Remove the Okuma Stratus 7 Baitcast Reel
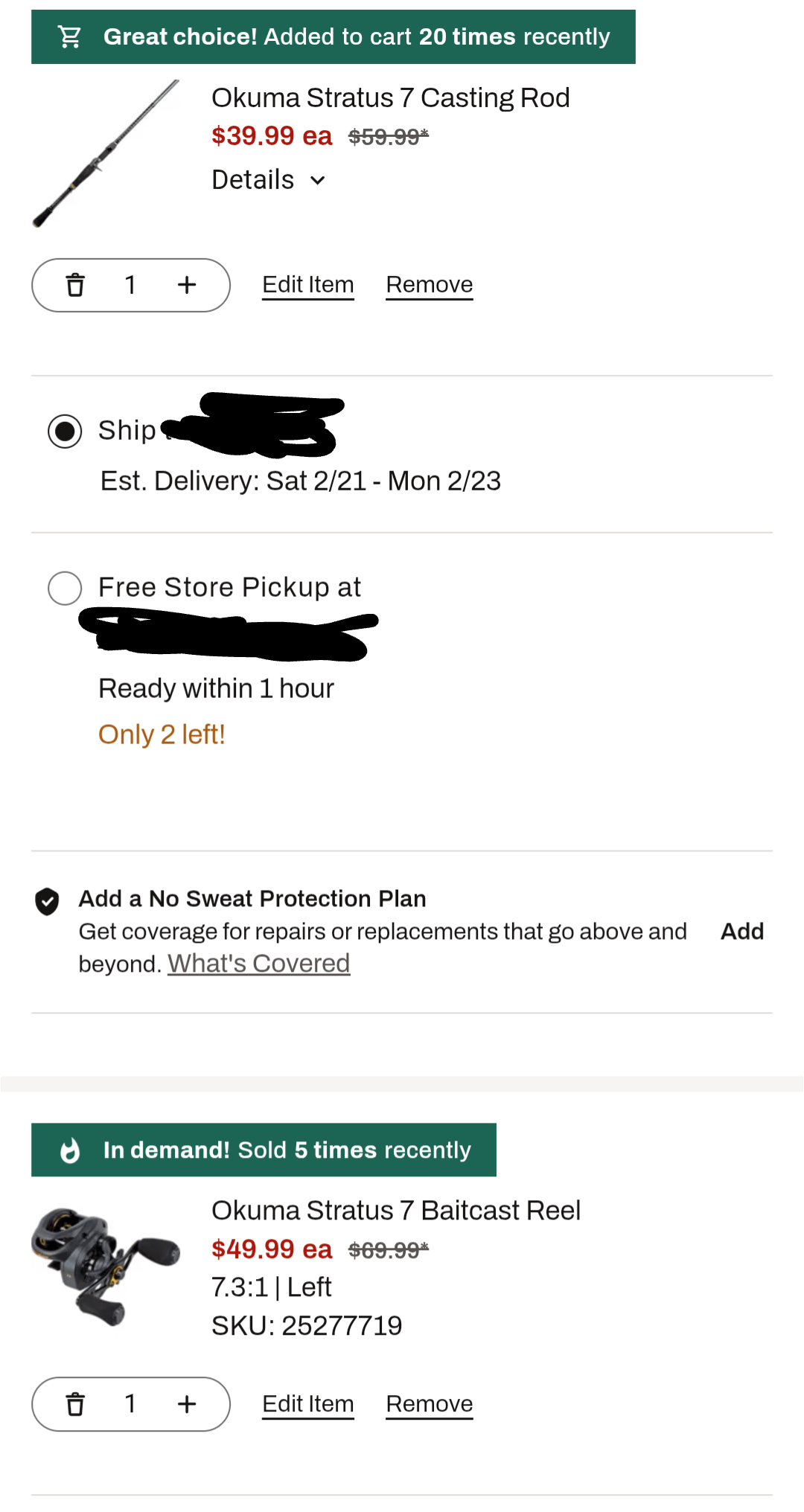Image resolution: width=804 pixels, height=1512 pixels. (429, 1404)
